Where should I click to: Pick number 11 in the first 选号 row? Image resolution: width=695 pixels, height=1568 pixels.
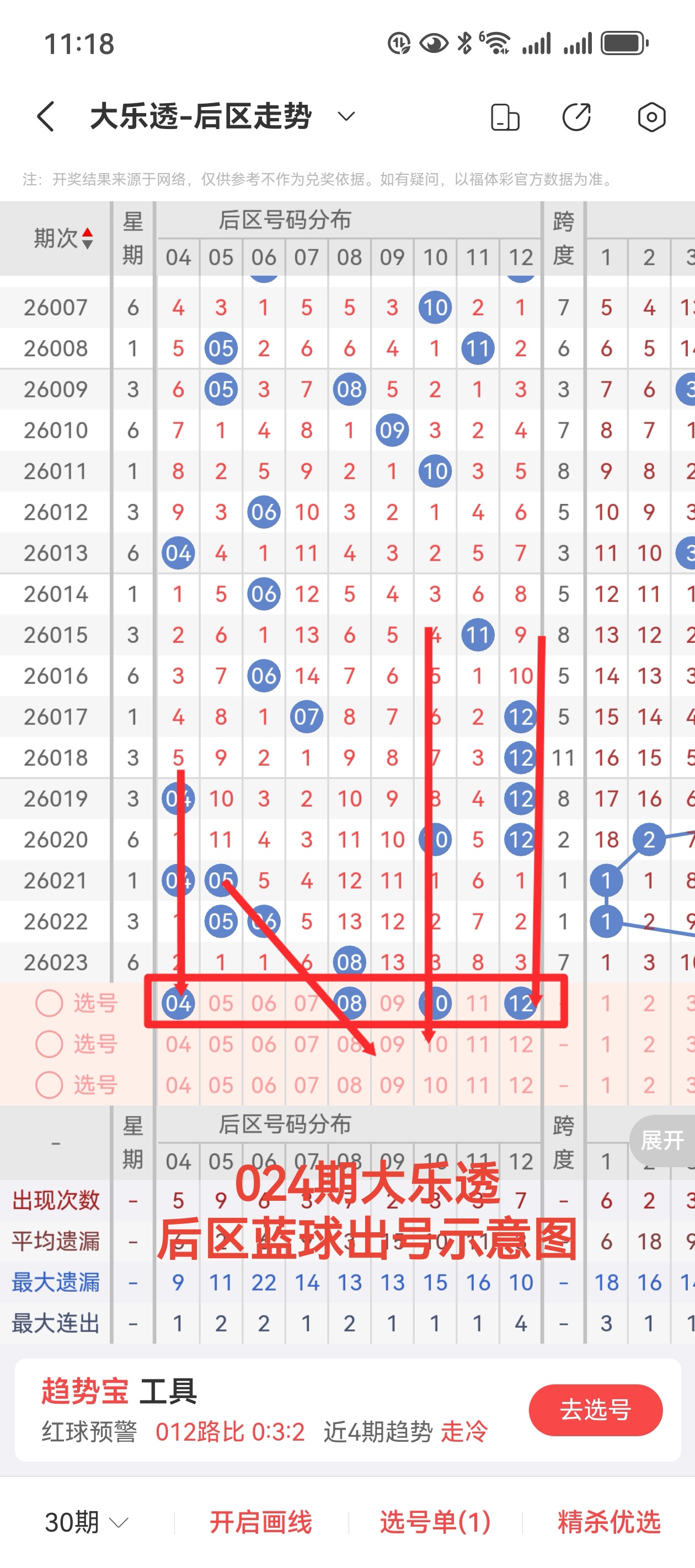(478, 1003)
